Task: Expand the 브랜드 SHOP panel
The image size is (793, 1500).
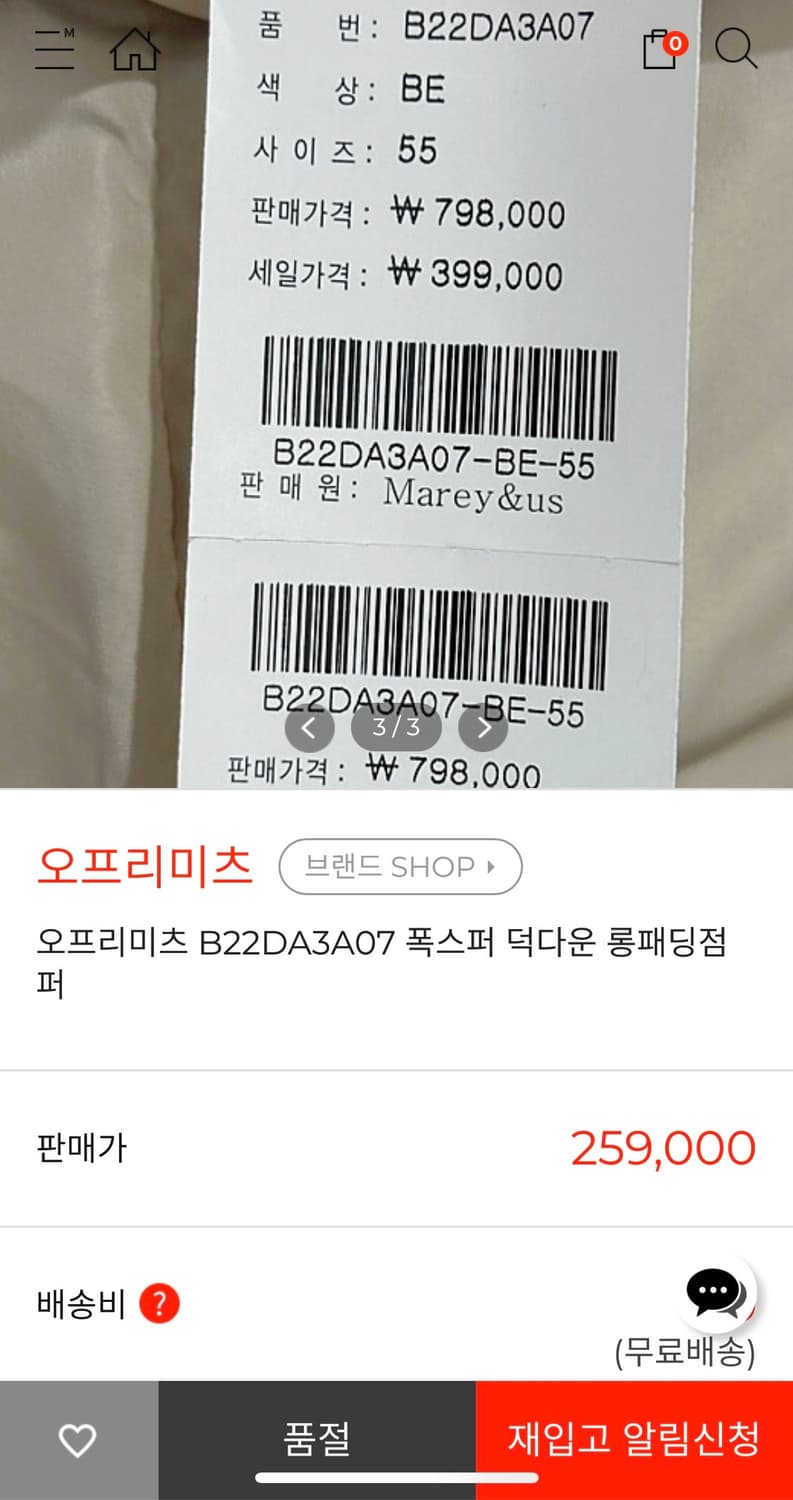Action: 400,866
